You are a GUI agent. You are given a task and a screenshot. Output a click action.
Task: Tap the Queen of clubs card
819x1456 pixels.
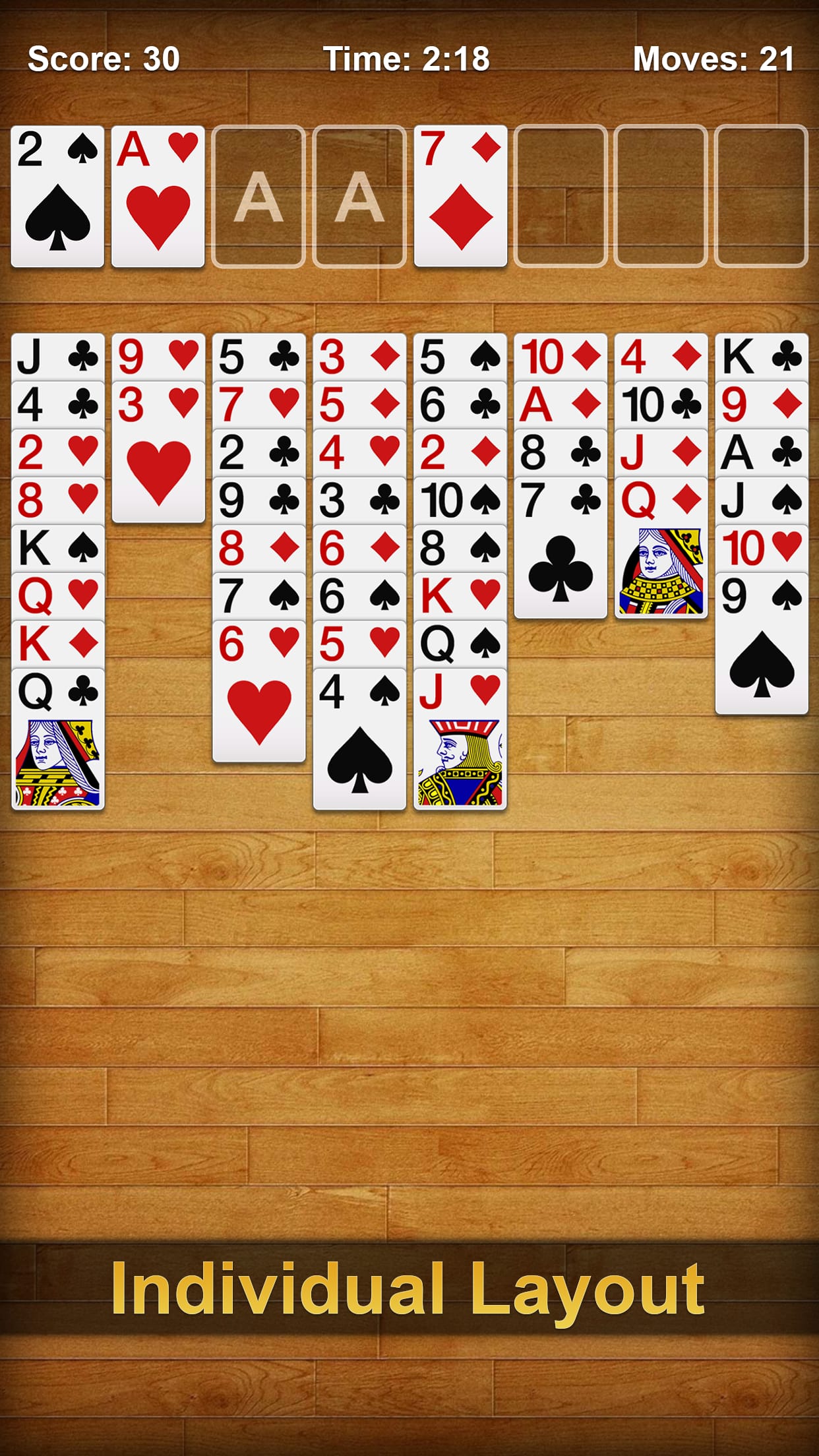point(58,739)
